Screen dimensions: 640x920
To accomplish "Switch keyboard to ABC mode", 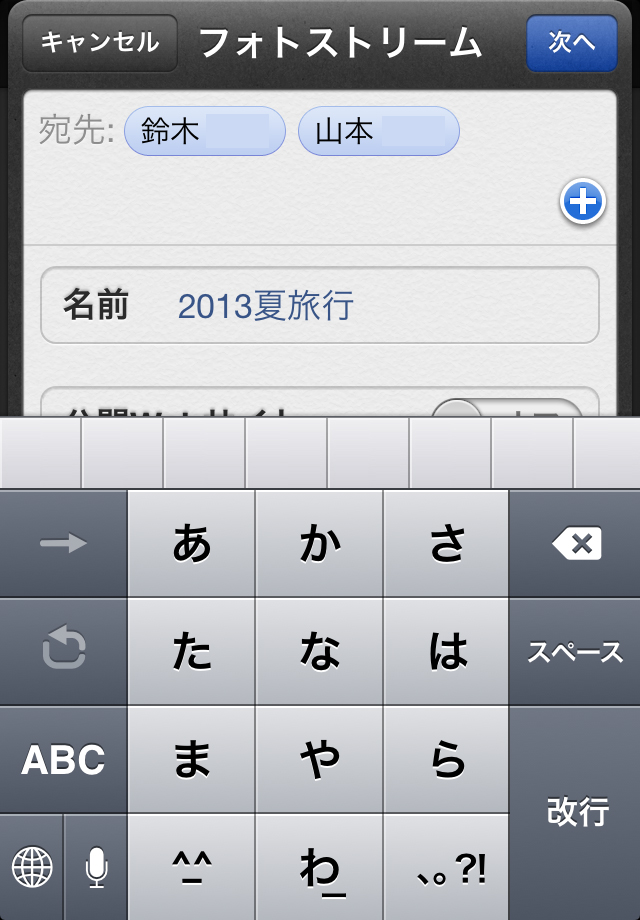I will tap(64, 760).
